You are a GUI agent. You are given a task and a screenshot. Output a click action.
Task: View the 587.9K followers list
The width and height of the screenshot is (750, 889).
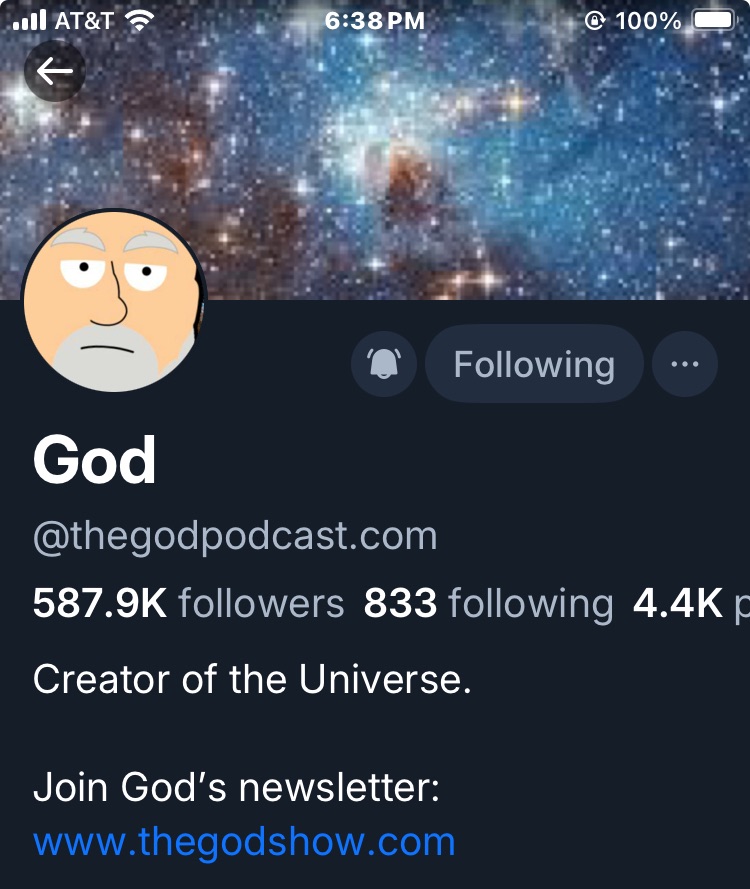pos(188,604)
